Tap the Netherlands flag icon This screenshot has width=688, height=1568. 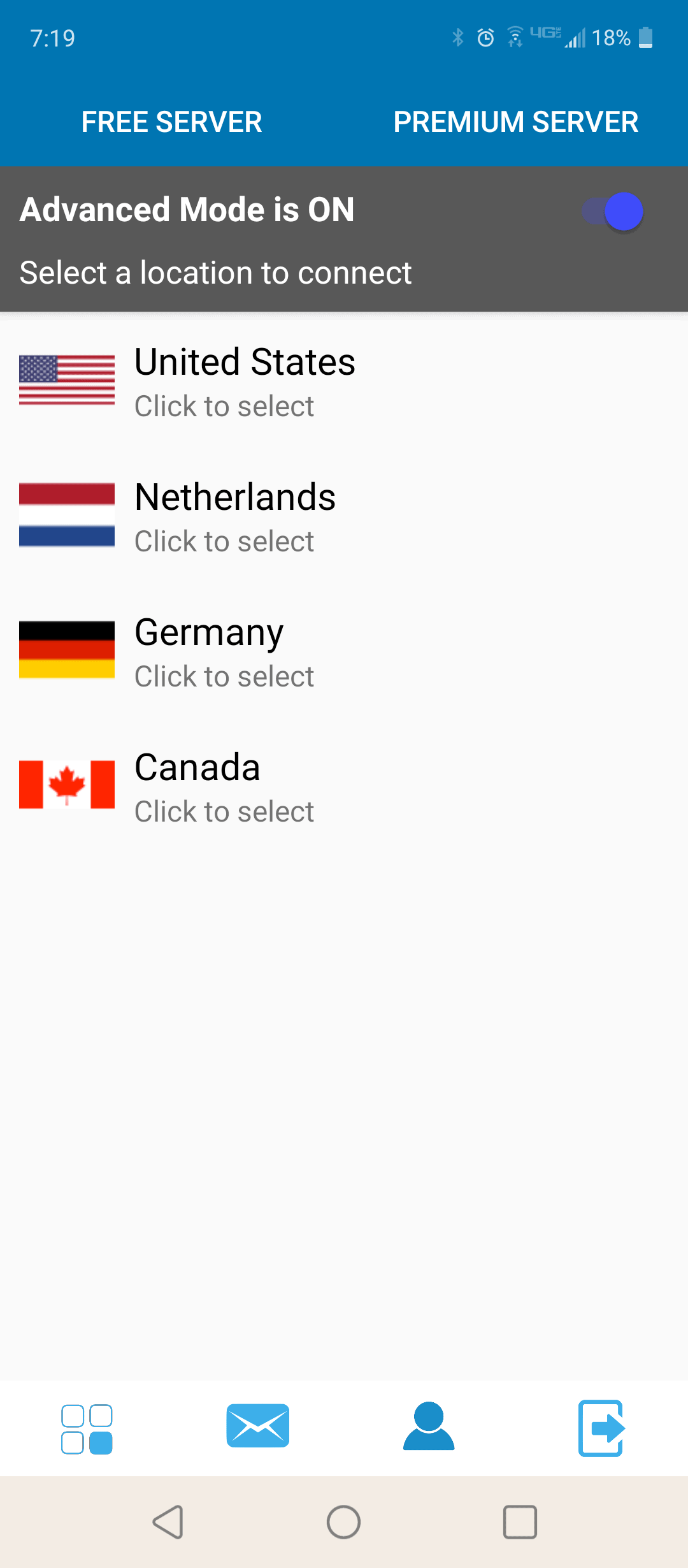66,515
